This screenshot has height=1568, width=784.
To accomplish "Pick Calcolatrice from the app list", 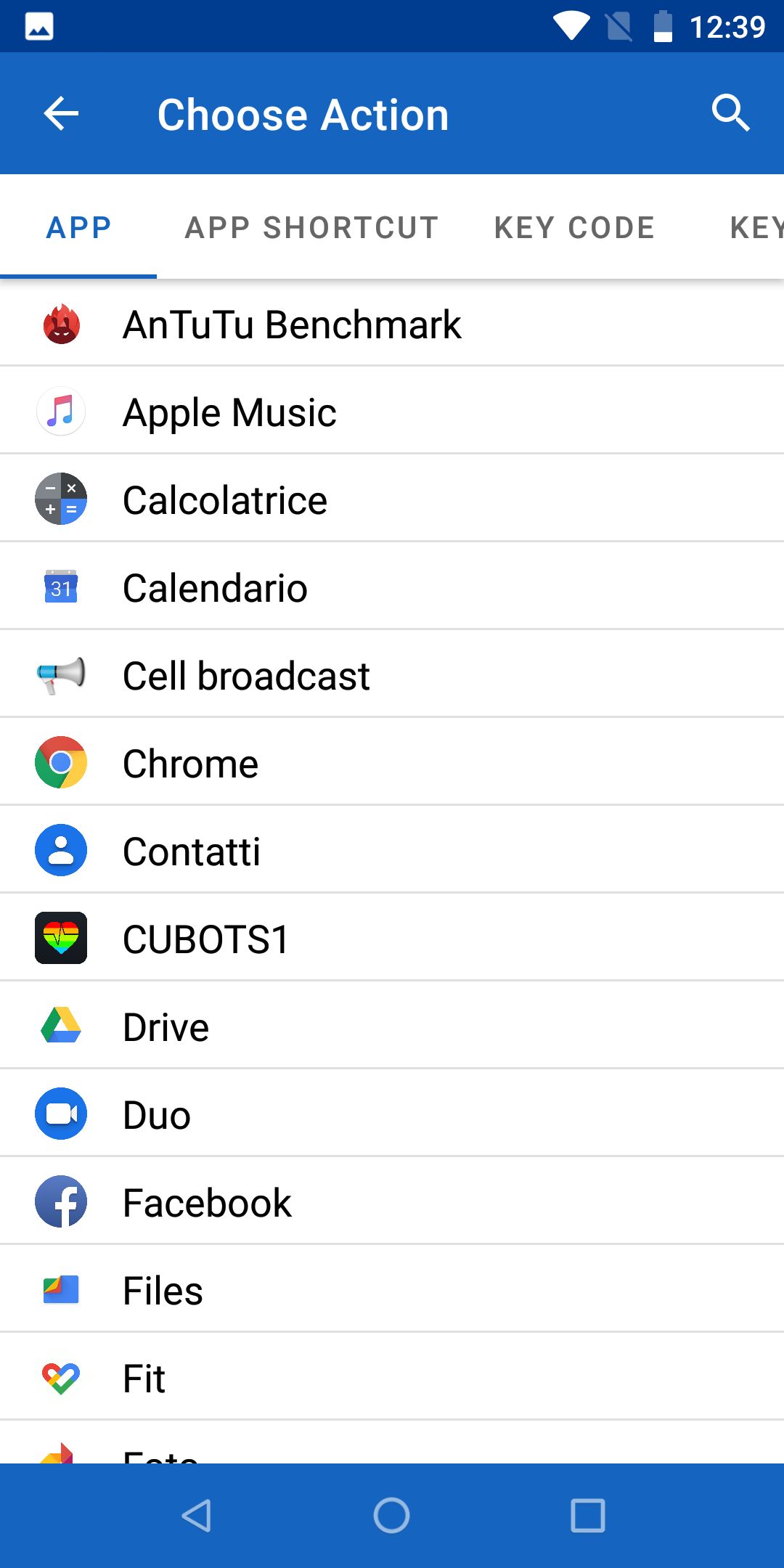I will (x=392, y=499).
